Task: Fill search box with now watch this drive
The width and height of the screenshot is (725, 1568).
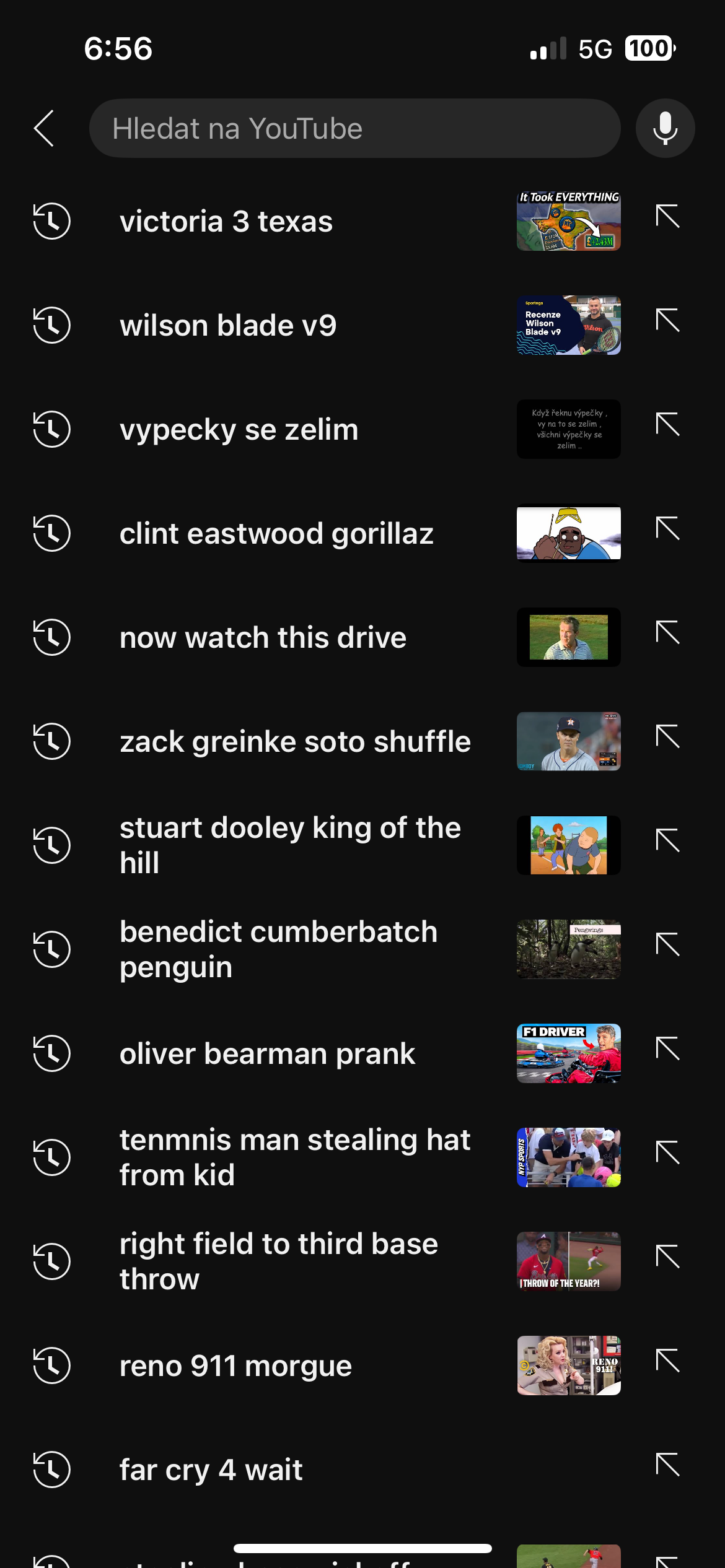Action: [667, 634]
